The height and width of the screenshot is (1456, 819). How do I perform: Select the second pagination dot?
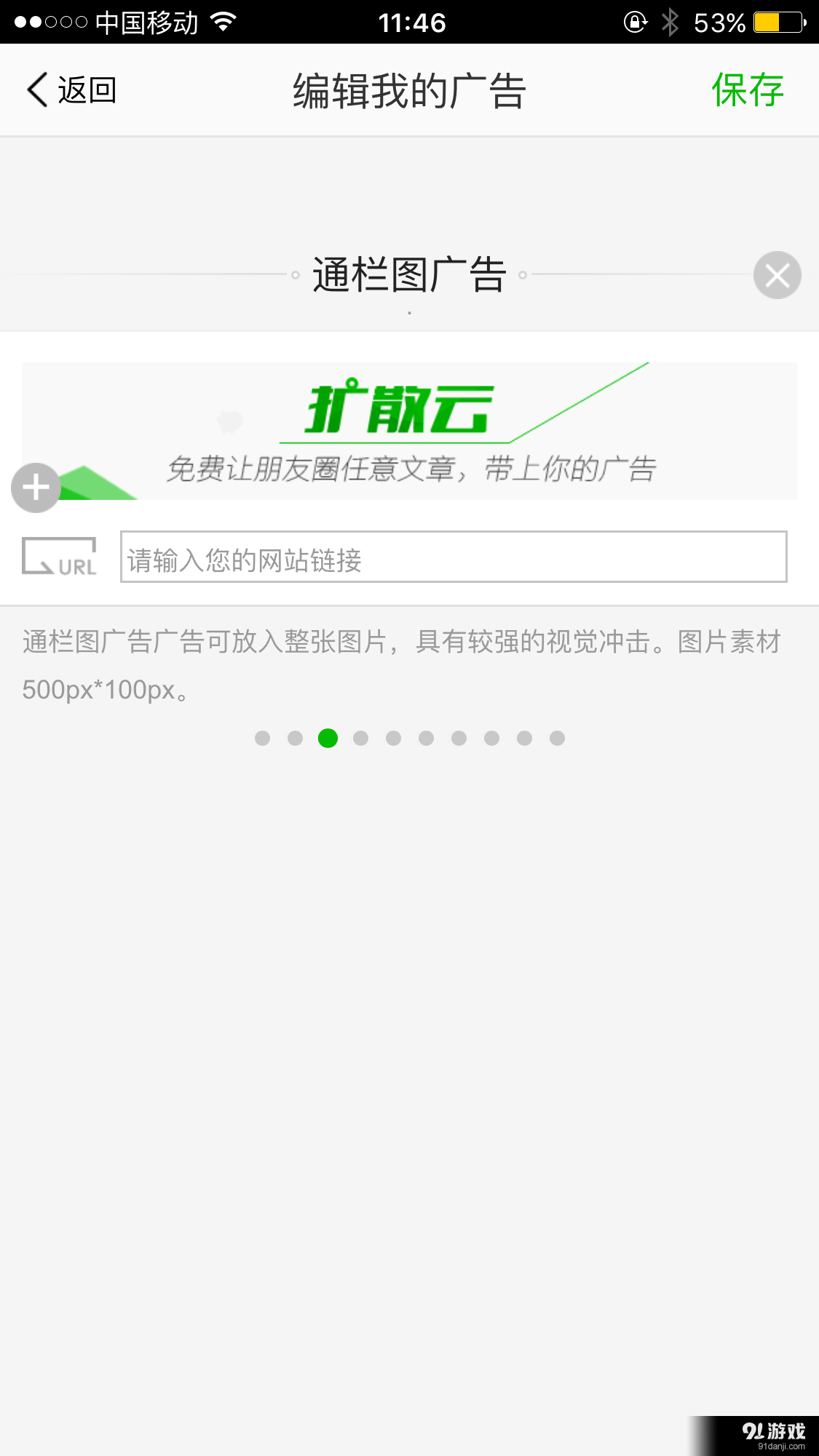296,738
